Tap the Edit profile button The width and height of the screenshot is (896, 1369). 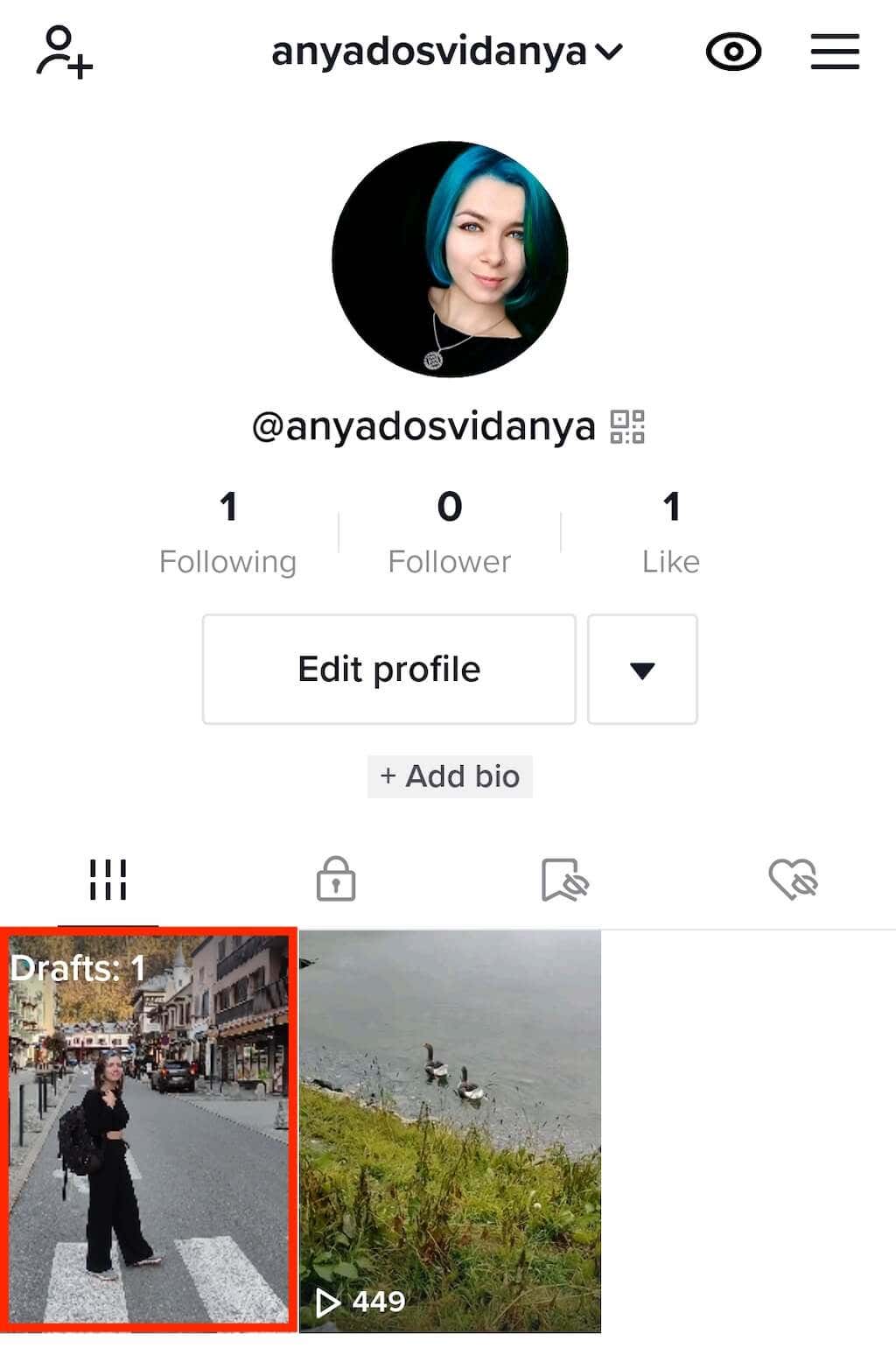point(388,670)
